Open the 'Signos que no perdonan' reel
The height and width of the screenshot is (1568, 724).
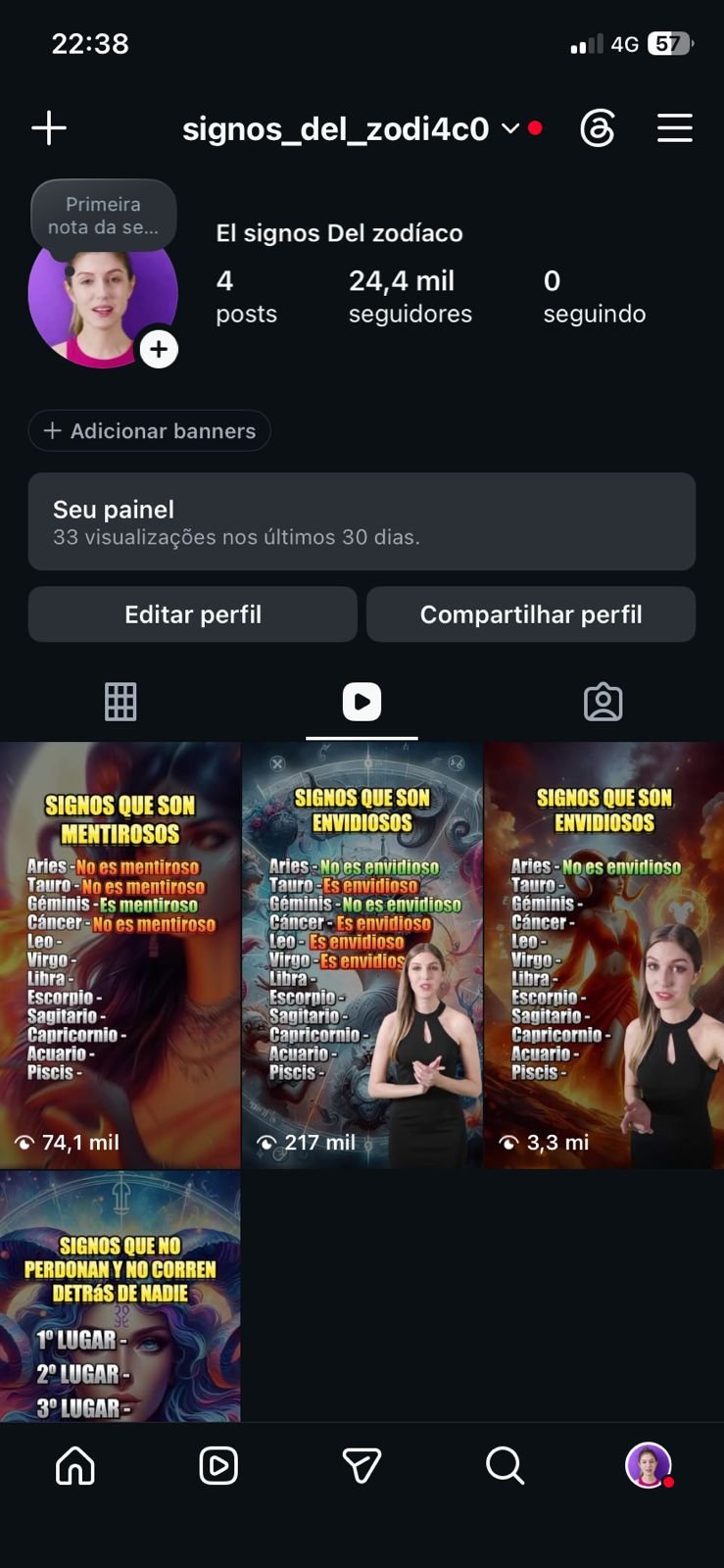pos(120,1297)
